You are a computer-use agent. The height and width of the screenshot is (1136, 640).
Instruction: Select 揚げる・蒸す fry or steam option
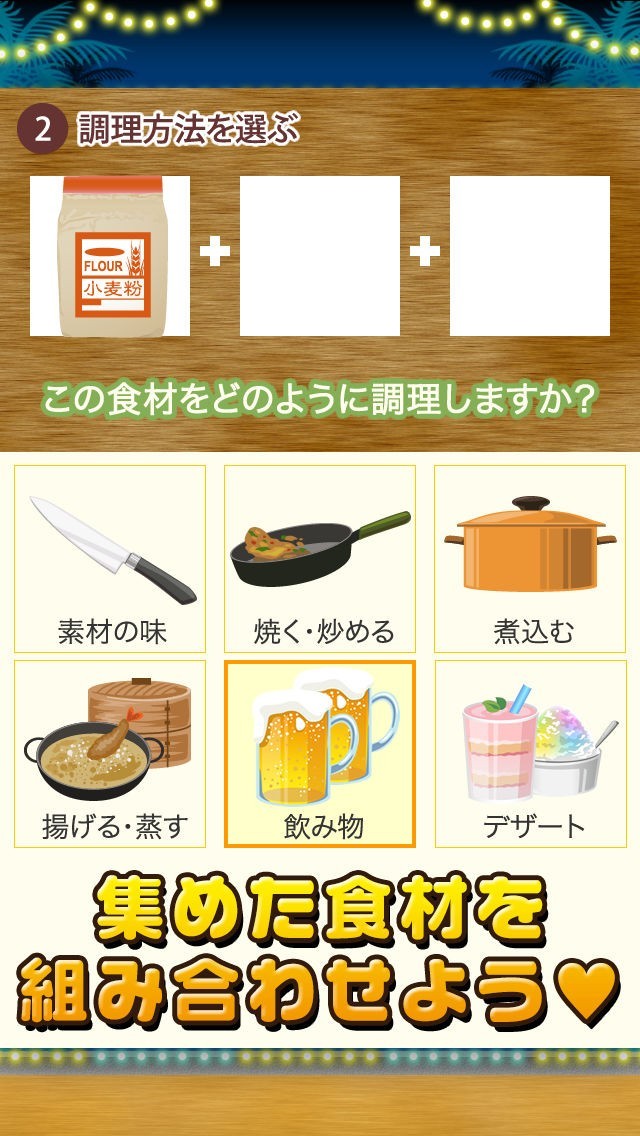(110, 753)
